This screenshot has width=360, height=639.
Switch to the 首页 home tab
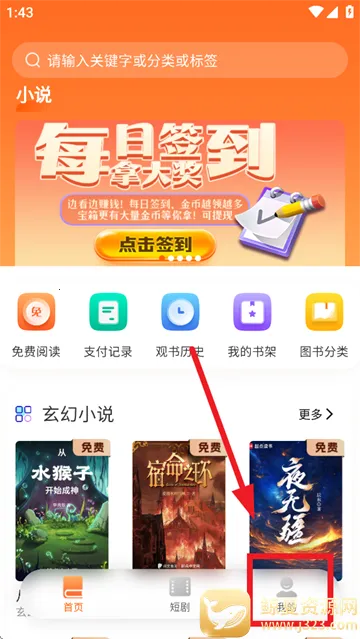[x=73, y=595]
